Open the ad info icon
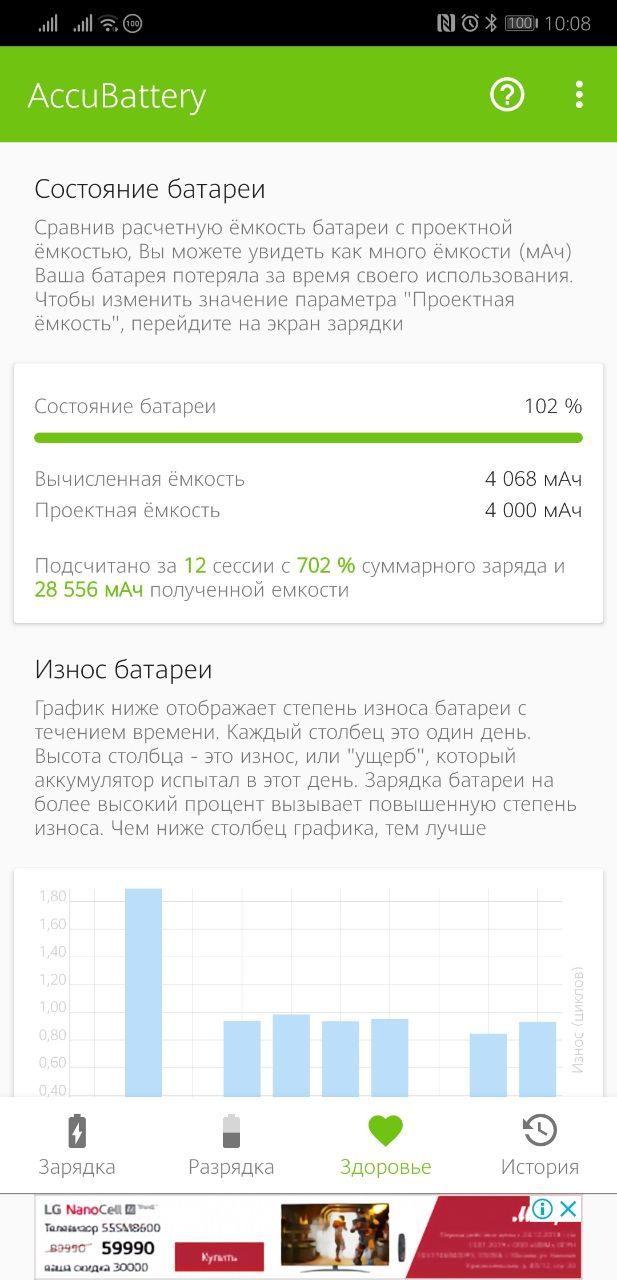This screenshot has width=617, height=1280. tap(543, 1209)
